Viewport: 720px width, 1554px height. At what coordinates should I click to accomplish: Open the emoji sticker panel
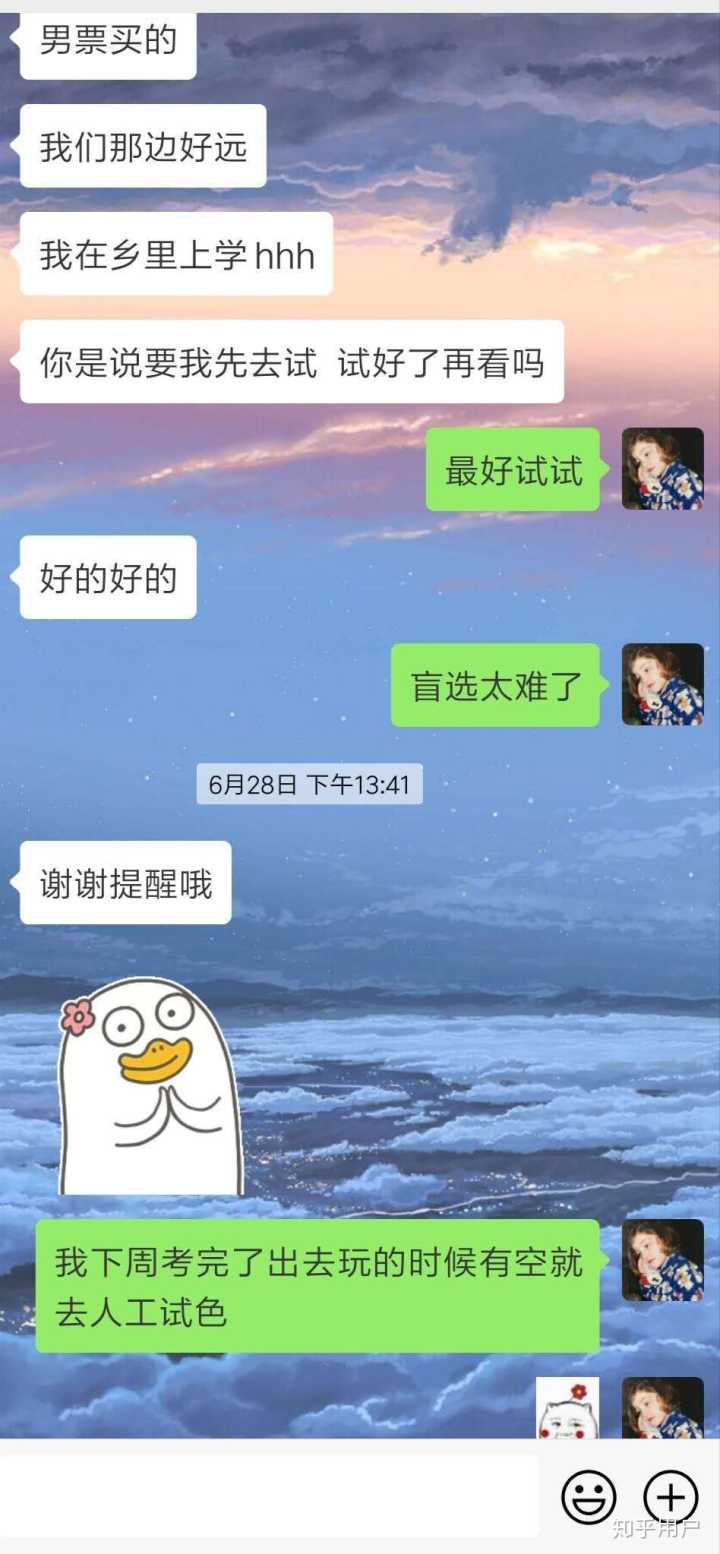coord(589,1497)
